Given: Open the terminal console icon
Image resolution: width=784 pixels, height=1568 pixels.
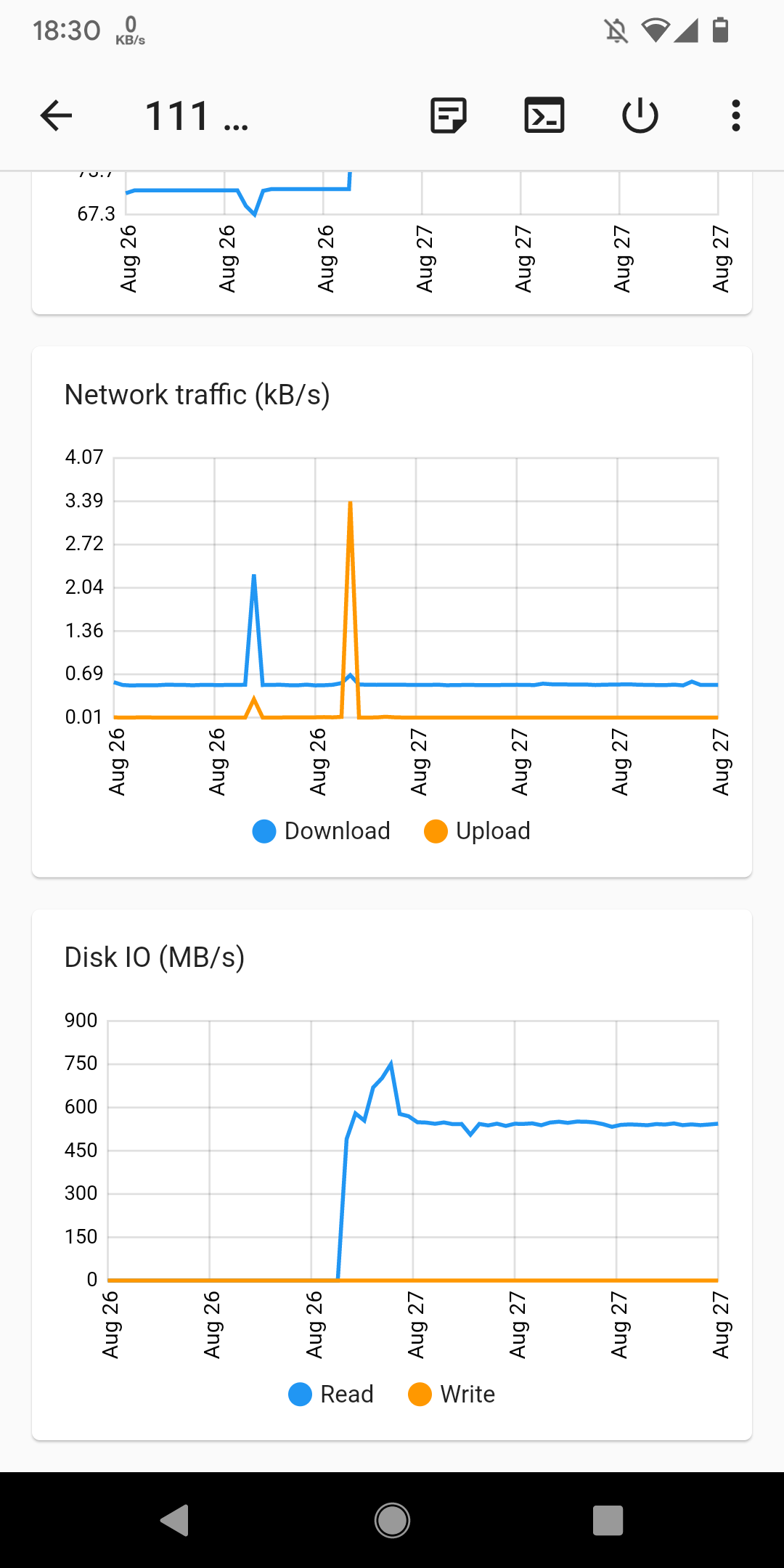Looking at the screenshot, I should point(544,115).
